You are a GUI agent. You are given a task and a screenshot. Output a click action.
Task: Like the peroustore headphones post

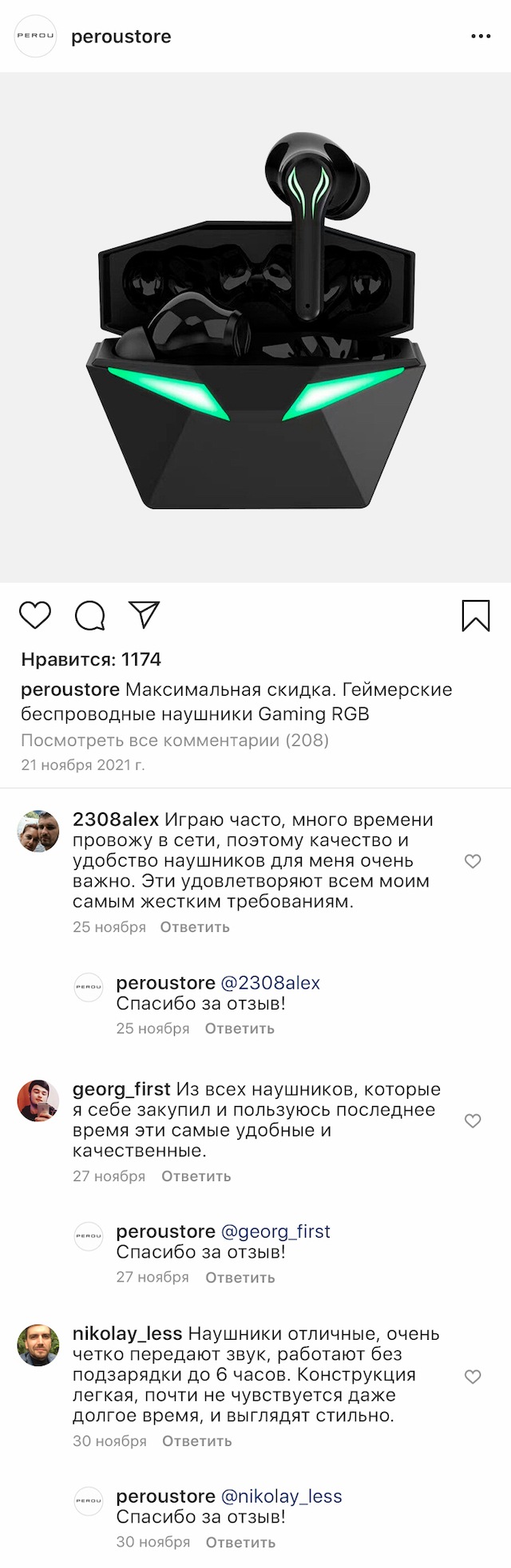[35, 615]
